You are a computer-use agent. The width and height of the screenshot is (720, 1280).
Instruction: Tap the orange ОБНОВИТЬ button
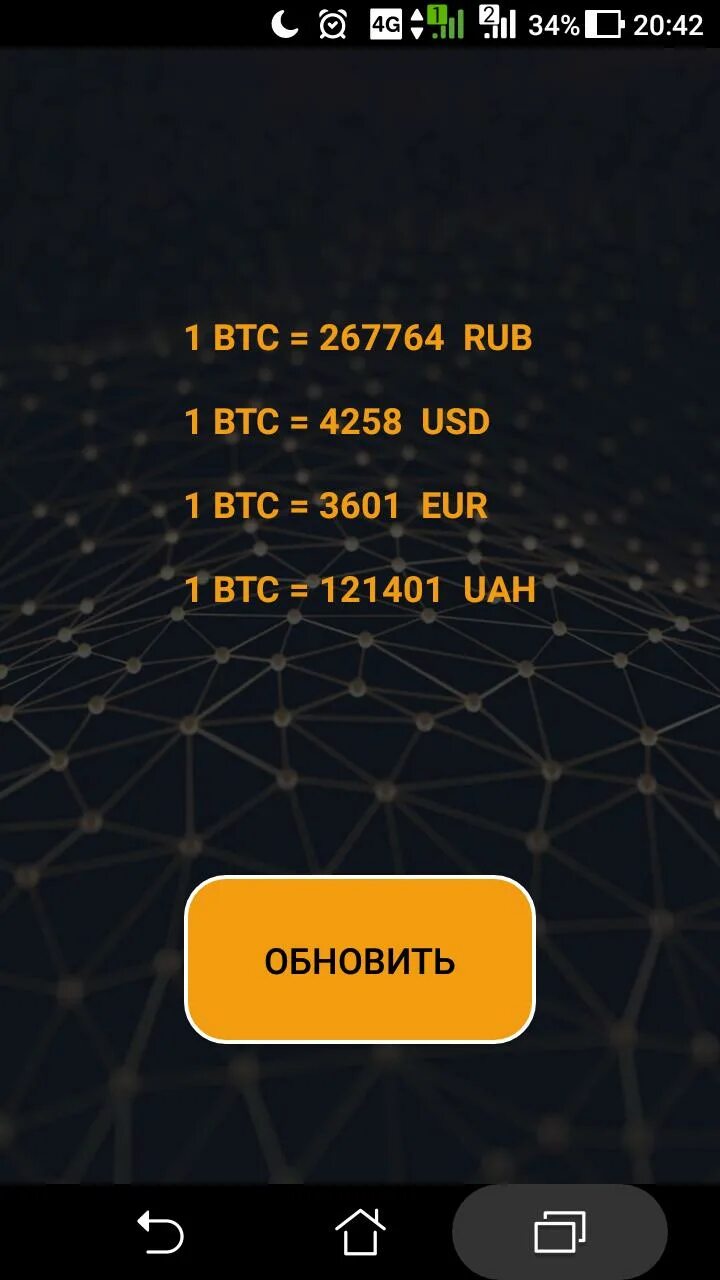pos(360,960)
